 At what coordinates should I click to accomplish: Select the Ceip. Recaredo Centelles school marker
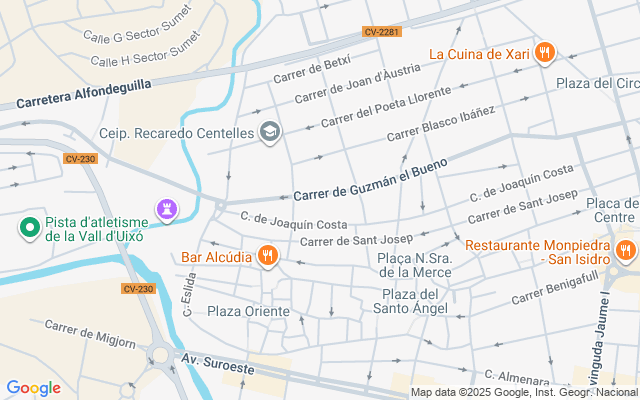point(269,132)
